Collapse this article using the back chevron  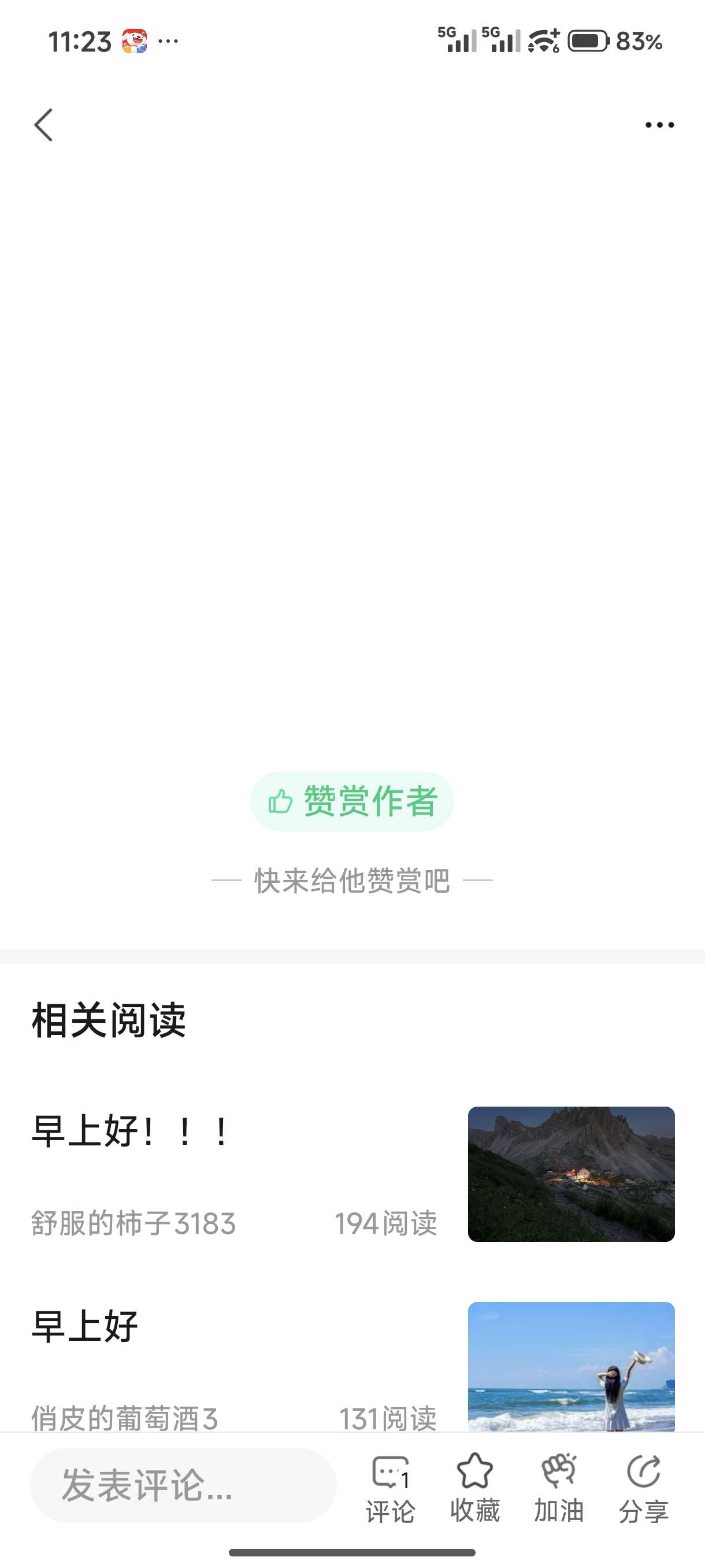[x=42, y=124]
